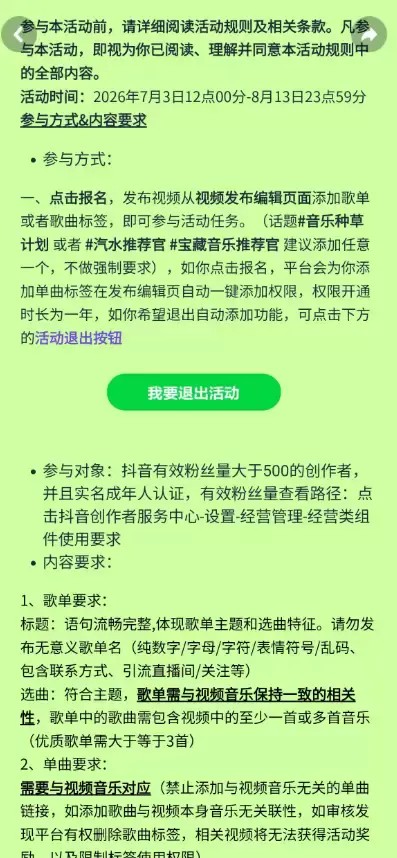Screen dimensions: 397x858
Task: Open the 活动退出按钮 link
Action: pyautogui.click(x=79, y=338)
